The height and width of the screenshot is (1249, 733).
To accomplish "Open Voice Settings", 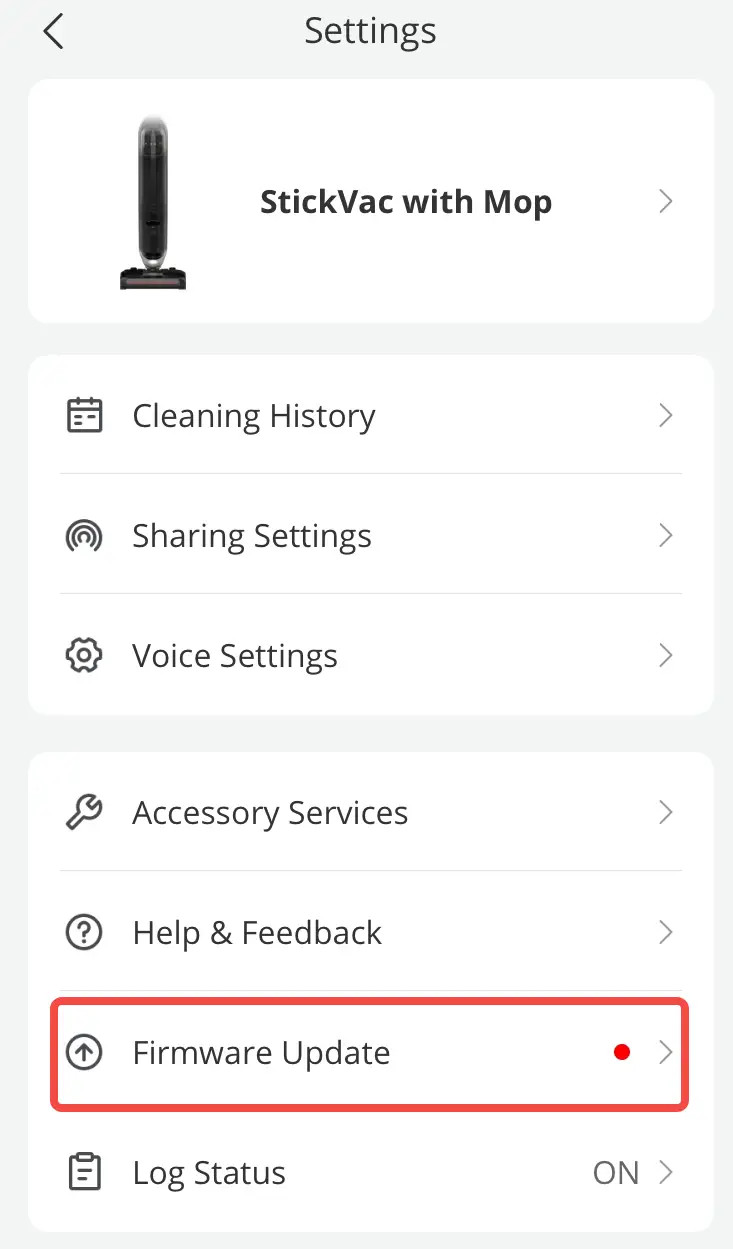I will coord(371,656).
